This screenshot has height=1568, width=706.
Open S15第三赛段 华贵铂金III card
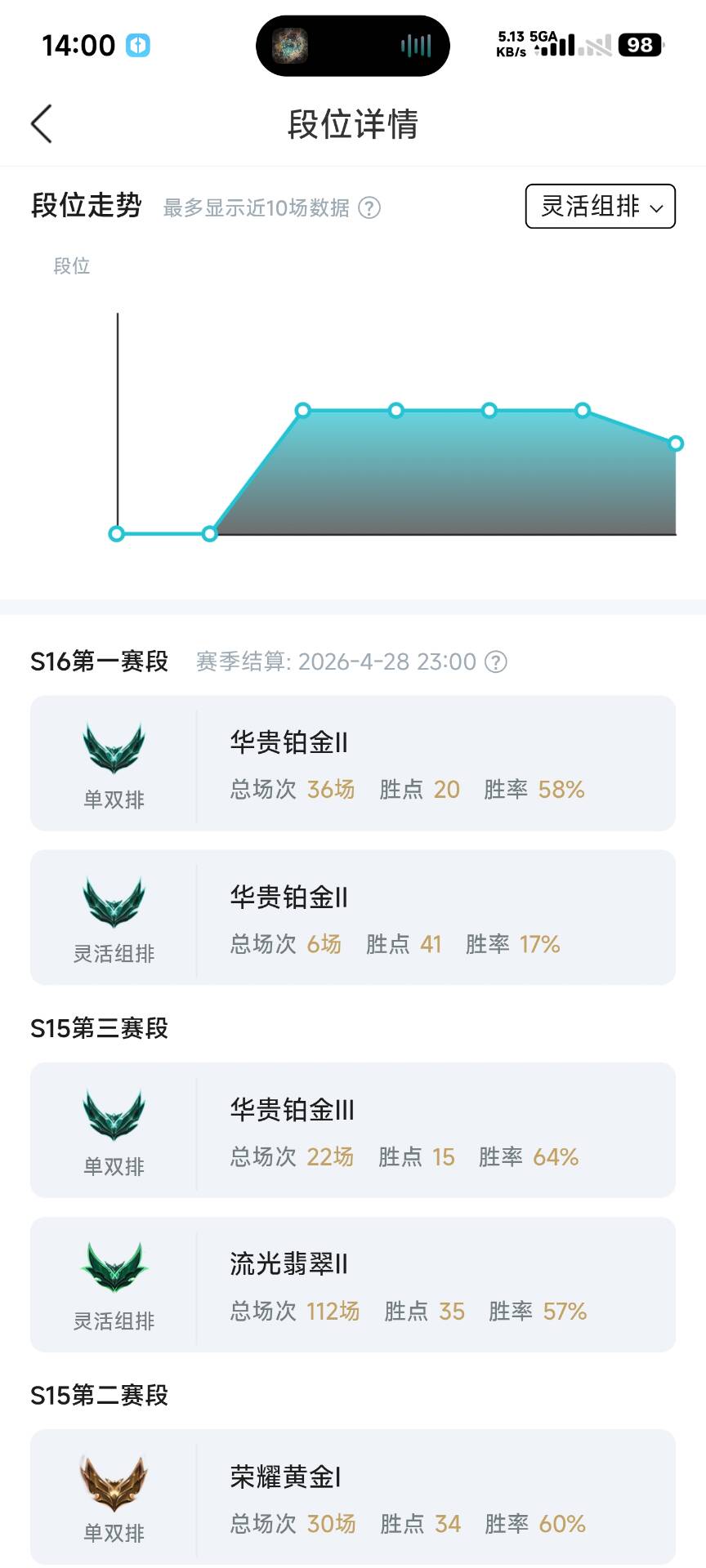coord(353,1130)
